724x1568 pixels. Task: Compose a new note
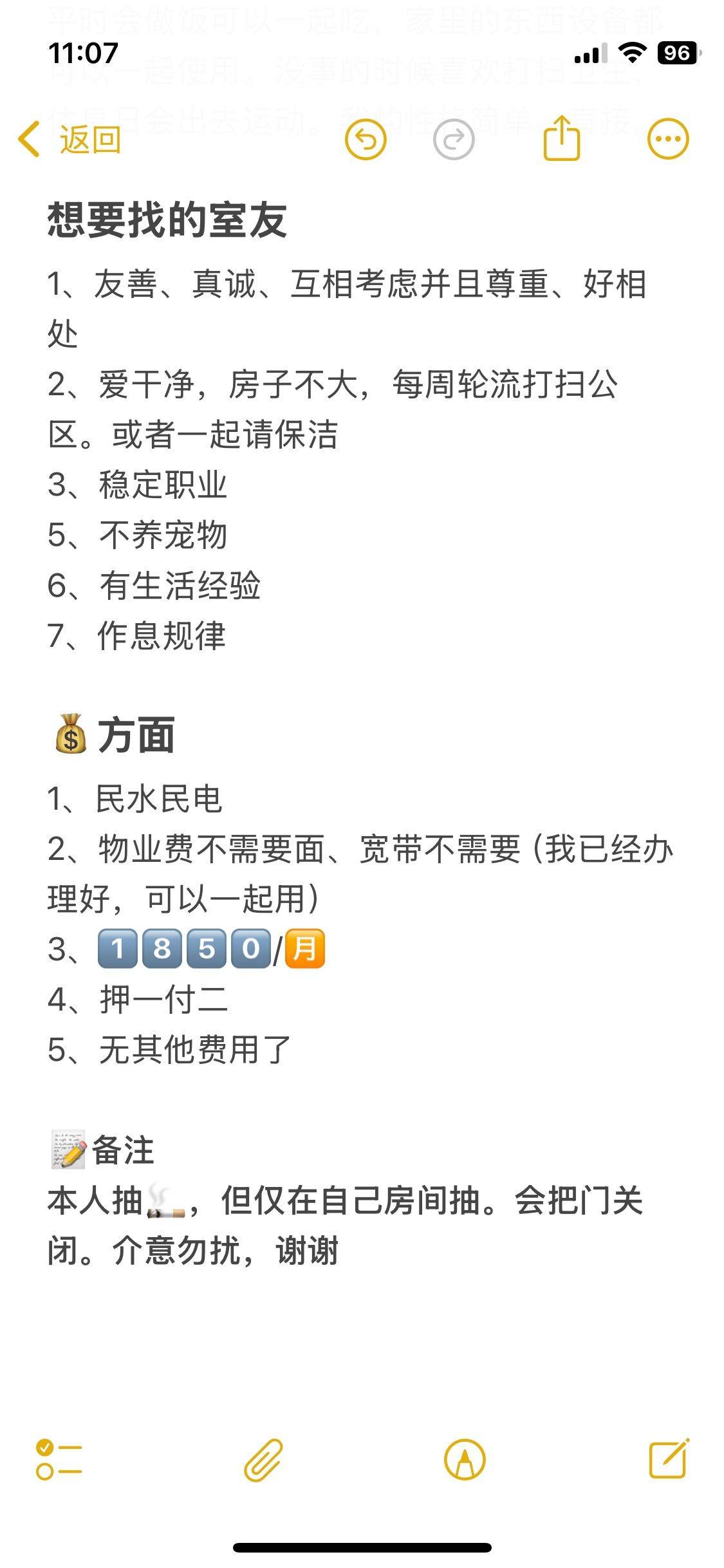tap(668, 1458)
